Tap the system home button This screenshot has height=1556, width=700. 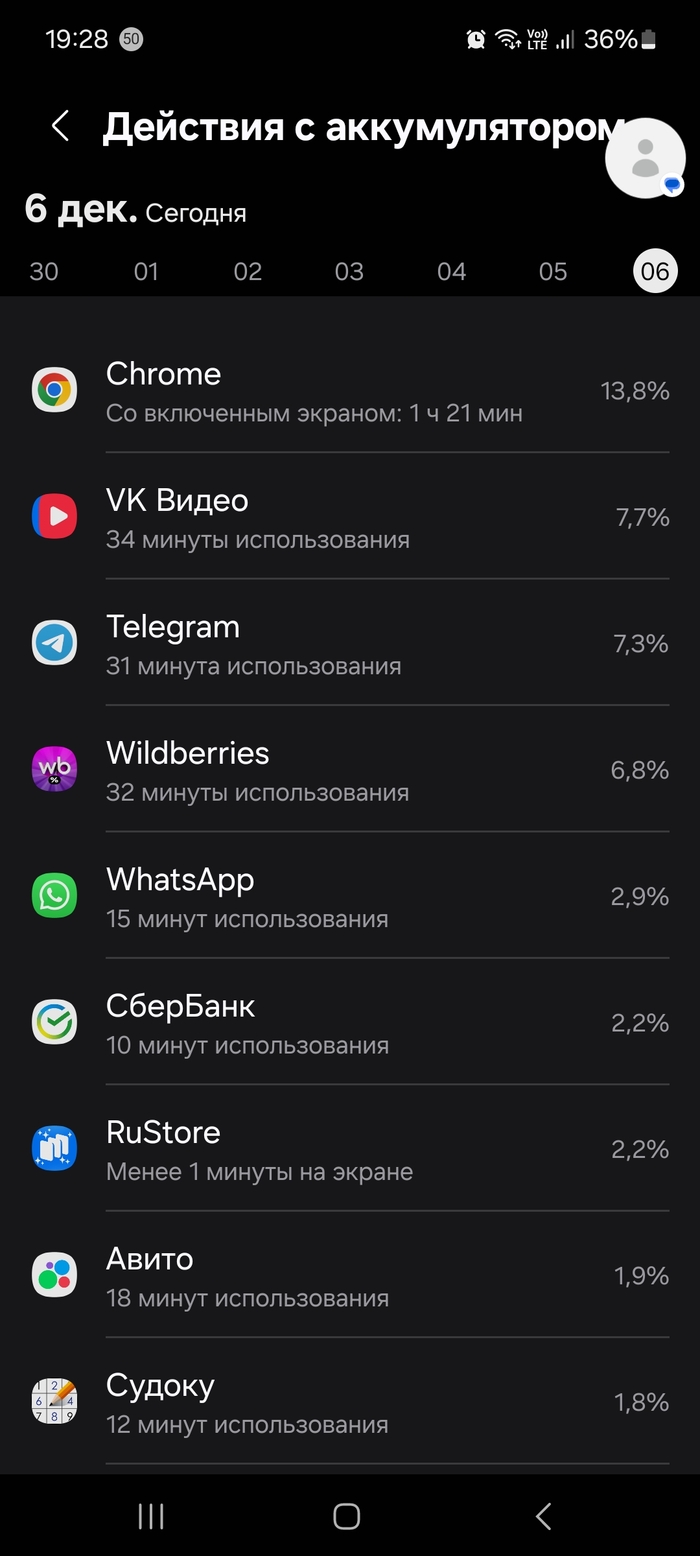pyautogui.click(x=347, y=1516)
